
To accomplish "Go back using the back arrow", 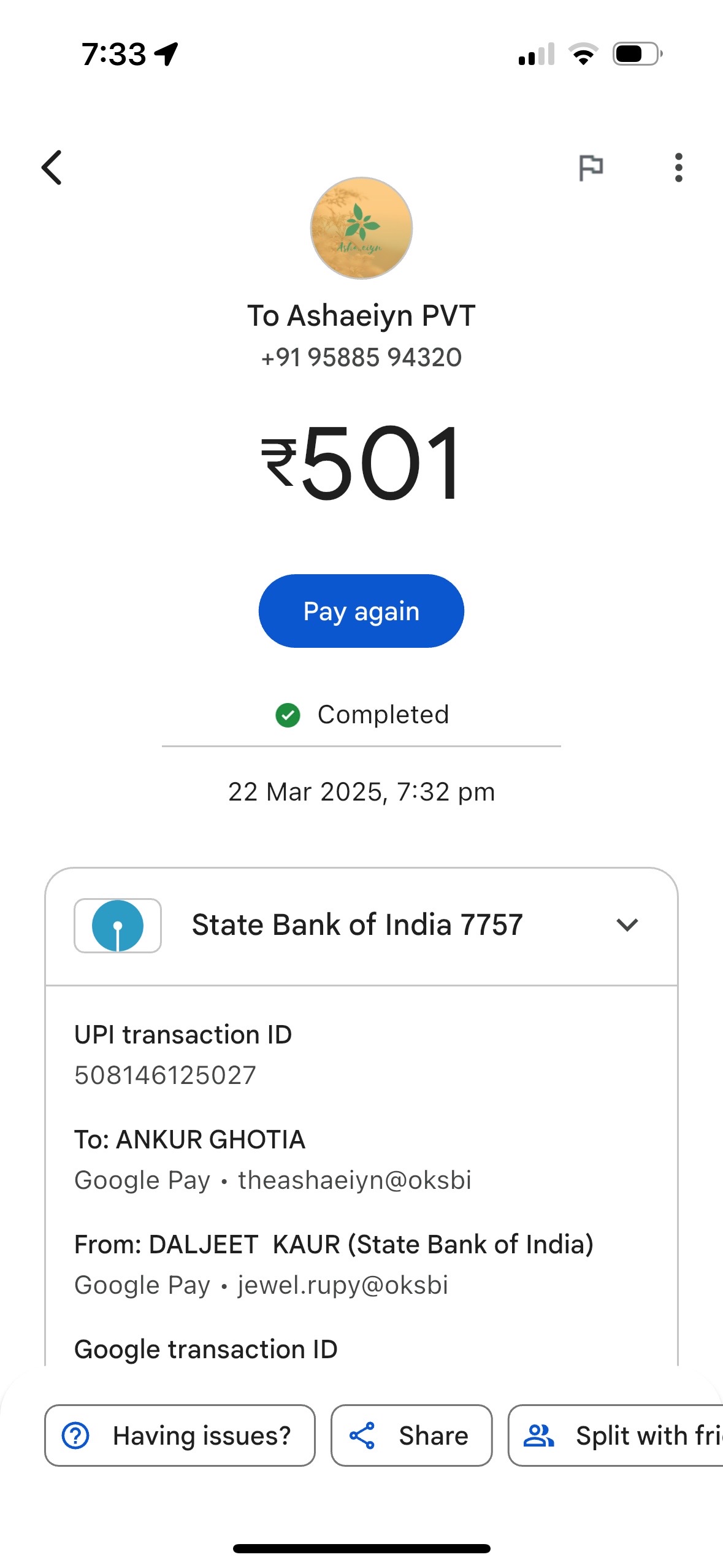I will tap(52, 167).
